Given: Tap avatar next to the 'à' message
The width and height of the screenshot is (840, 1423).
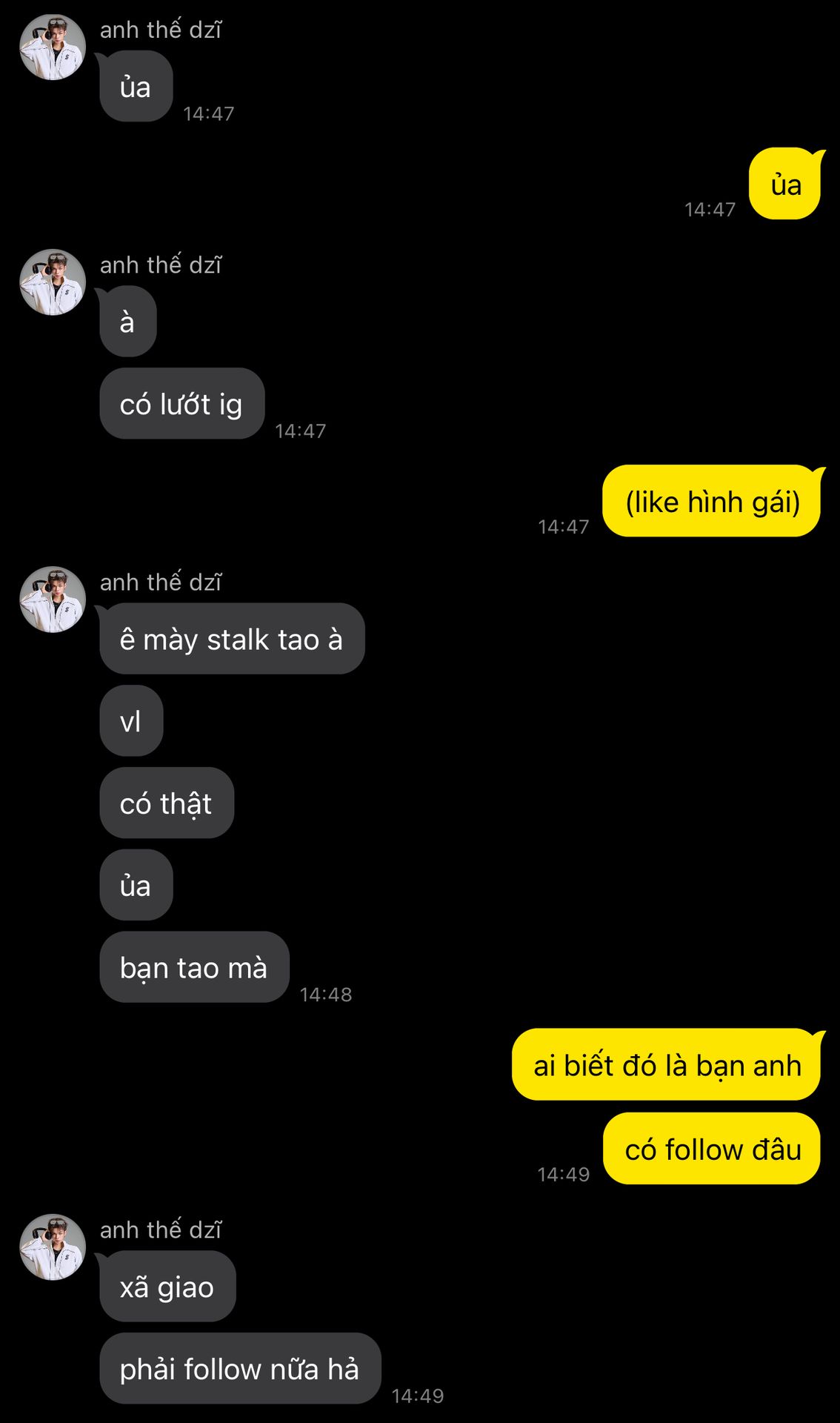Looking at the screenshot, I should click(52, 282).
